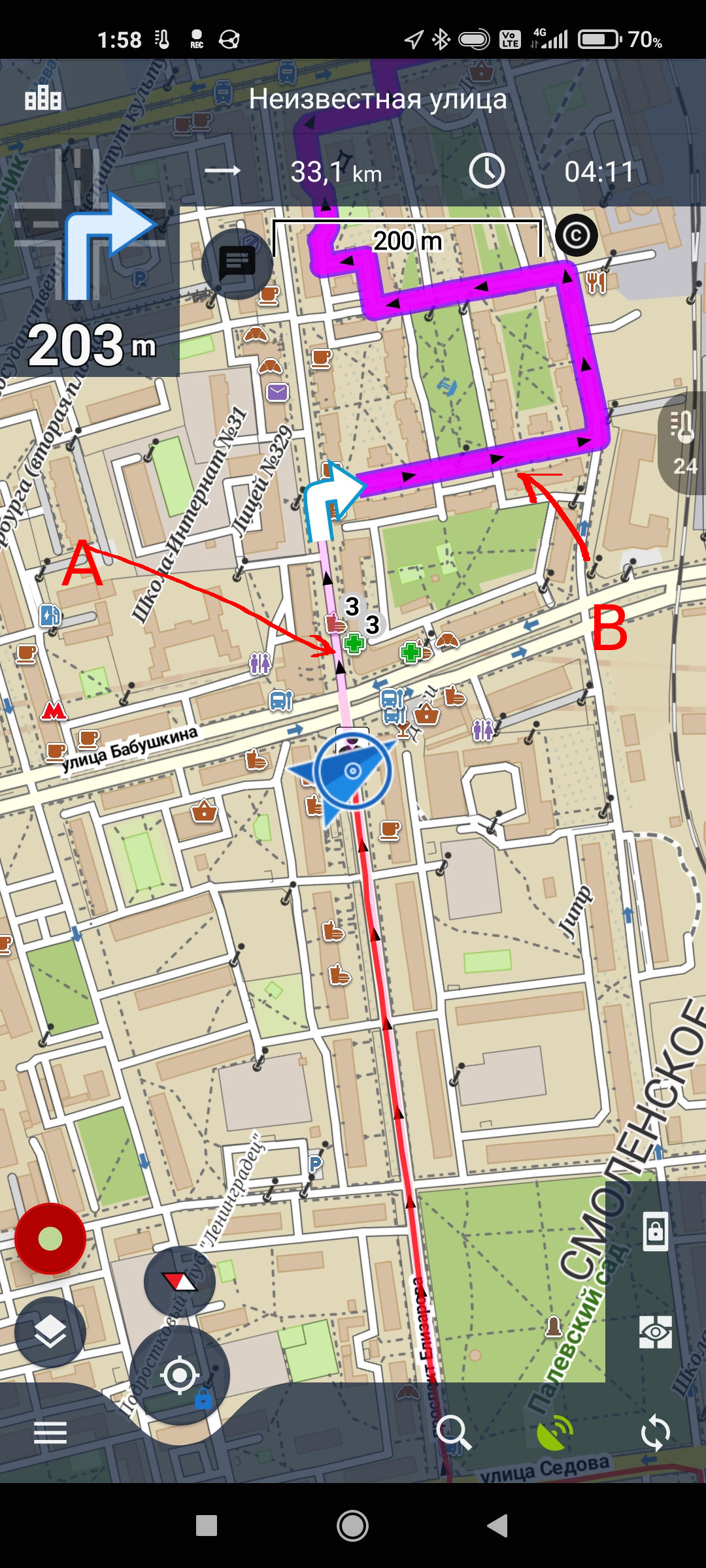Return to the system home screen
The height and width of the screenshot is (1568, 706).
pyautogui.click(x=352, y=1526)
